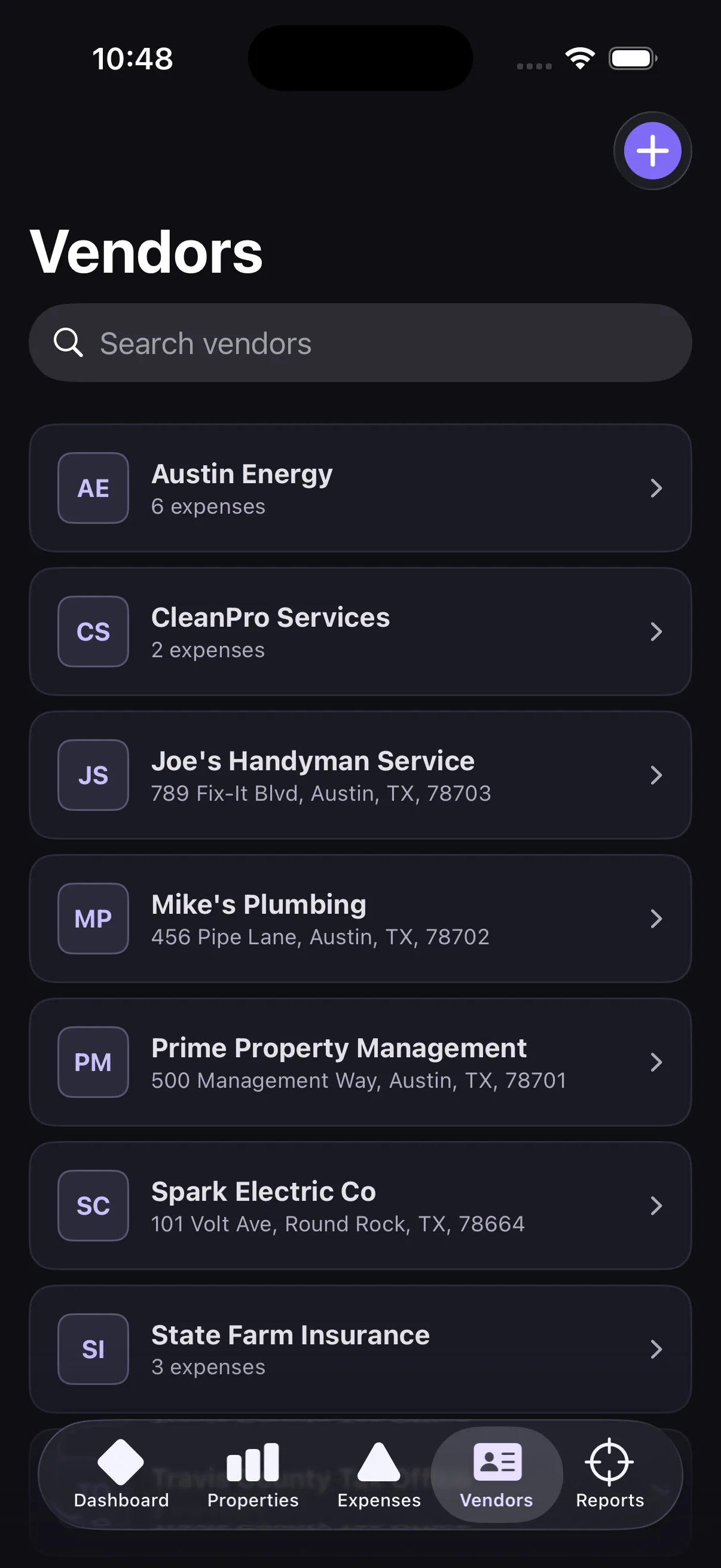The width and height of the screenshot is (721, 1568).
Task: Tap the purple plus icon to add a vendor
Action: [652, 150]
